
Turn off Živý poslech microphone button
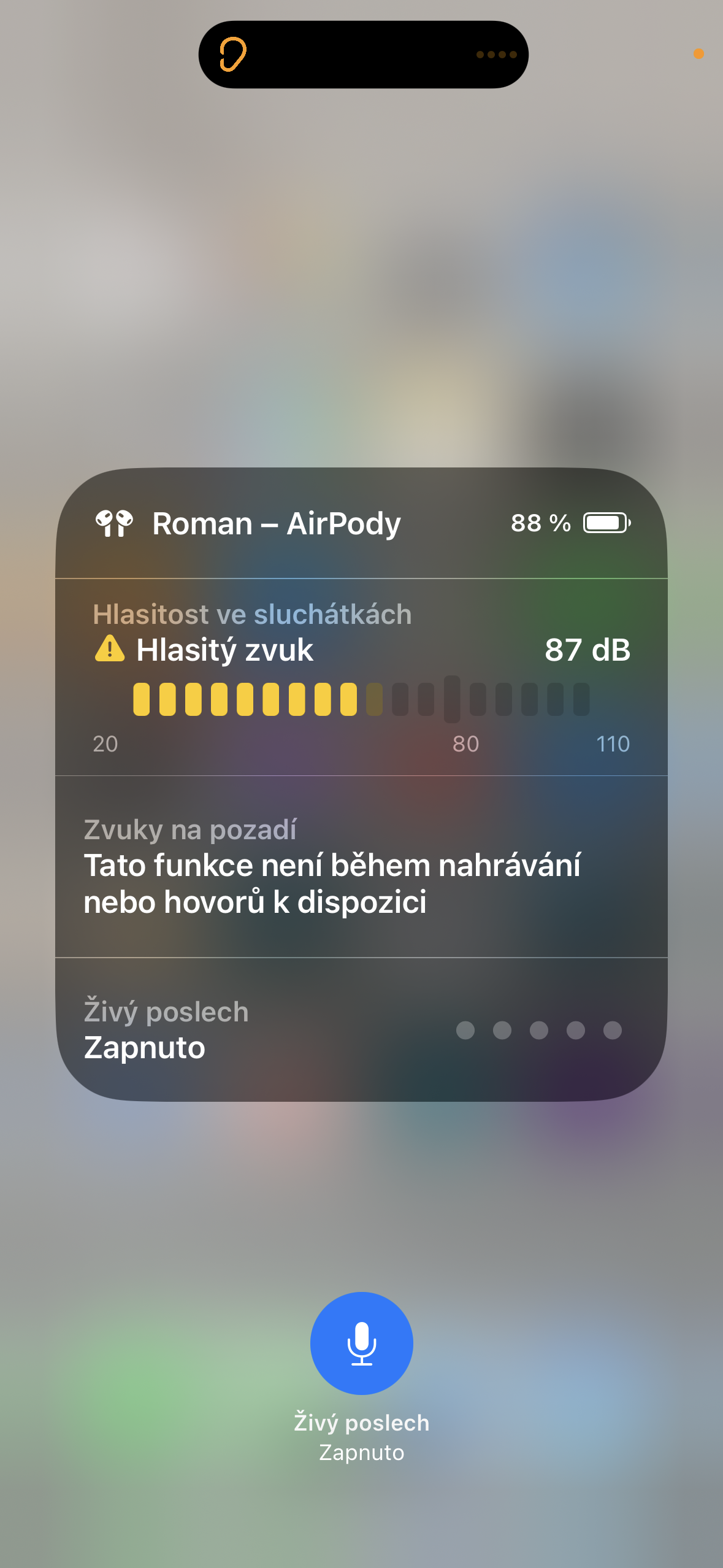[x=361, y=1343]
